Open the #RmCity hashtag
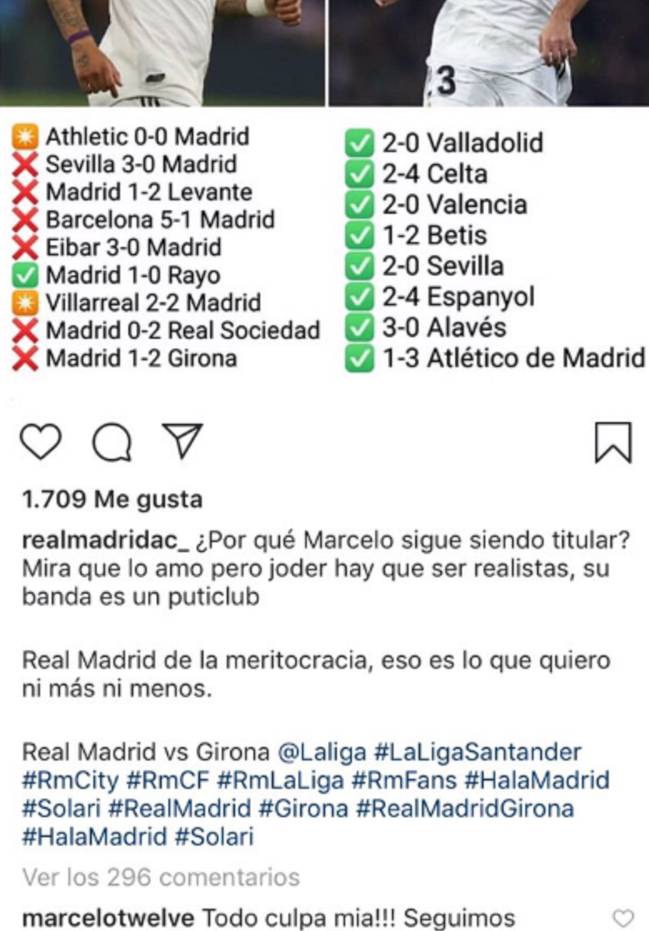 click(67, 780)
